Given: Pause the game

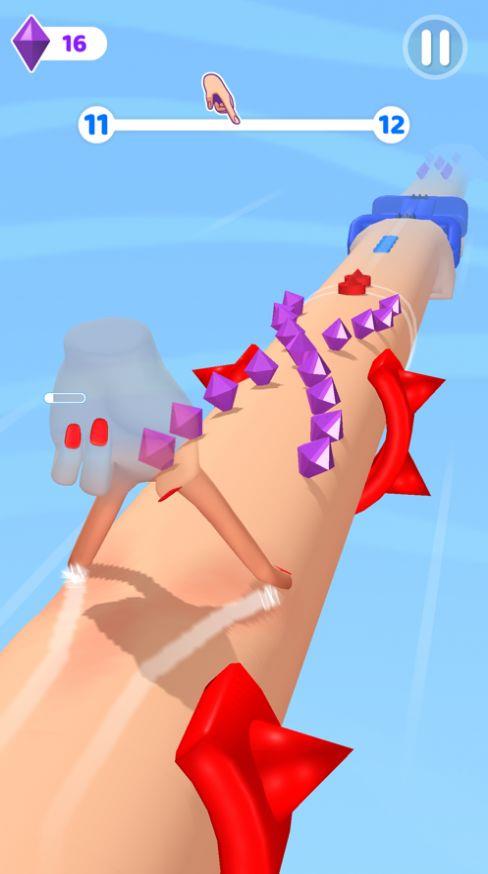Looking at the screenshot, I should [435, 47].
